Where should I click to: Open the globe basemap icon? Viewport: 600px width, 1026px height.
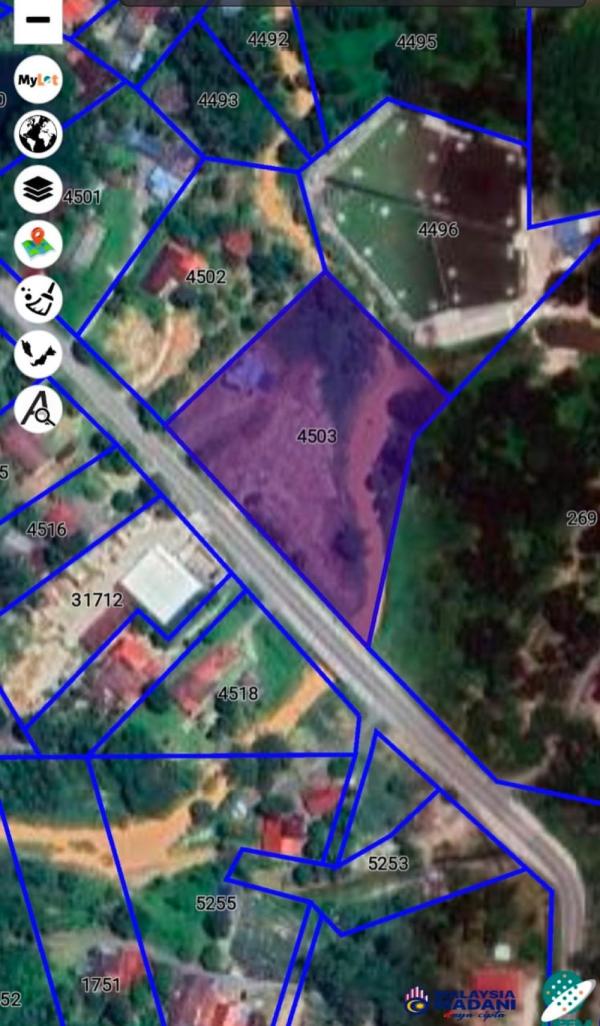coord(38,134)
